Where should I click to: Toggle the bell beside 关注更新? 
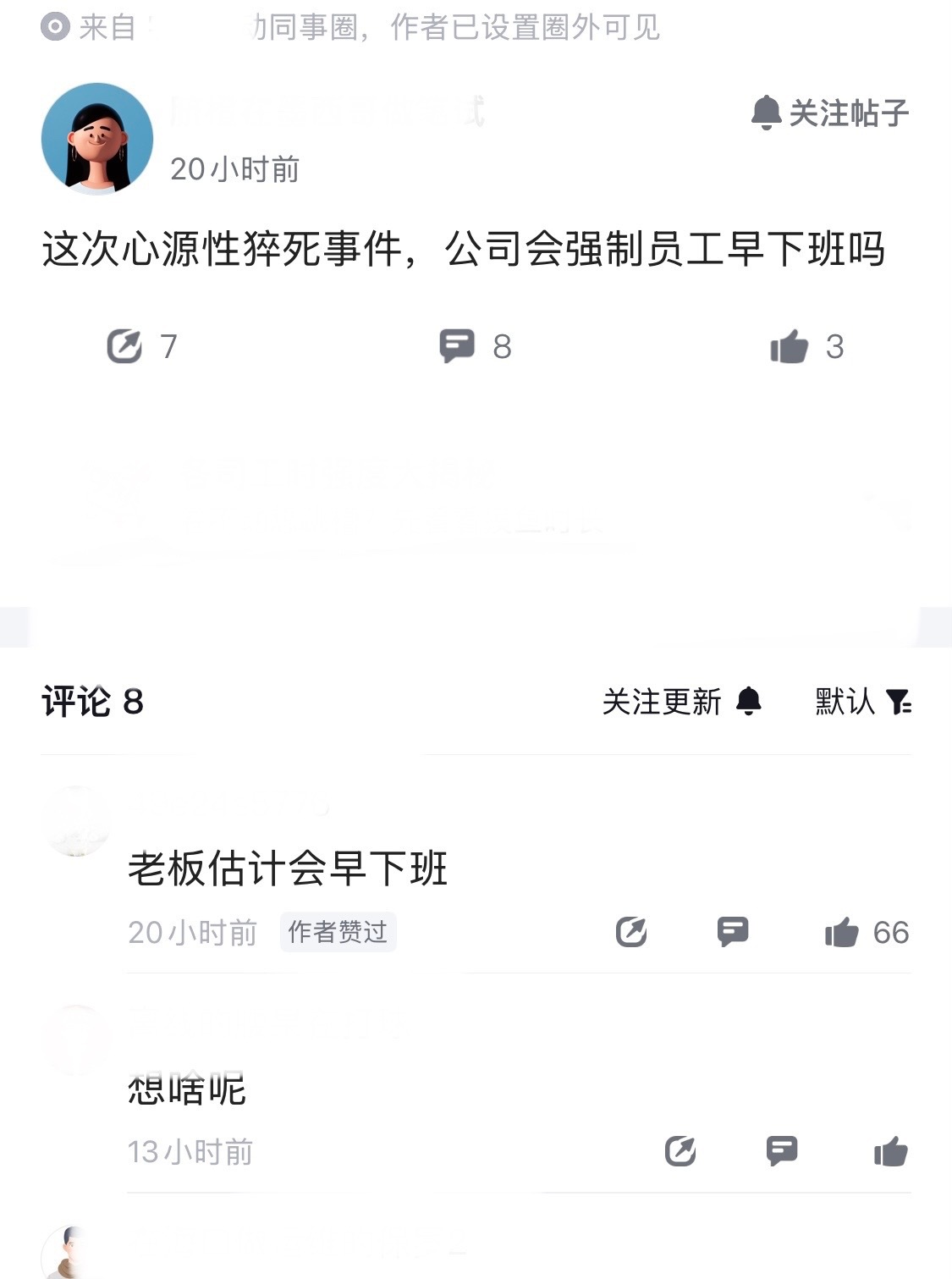(748, 703)
